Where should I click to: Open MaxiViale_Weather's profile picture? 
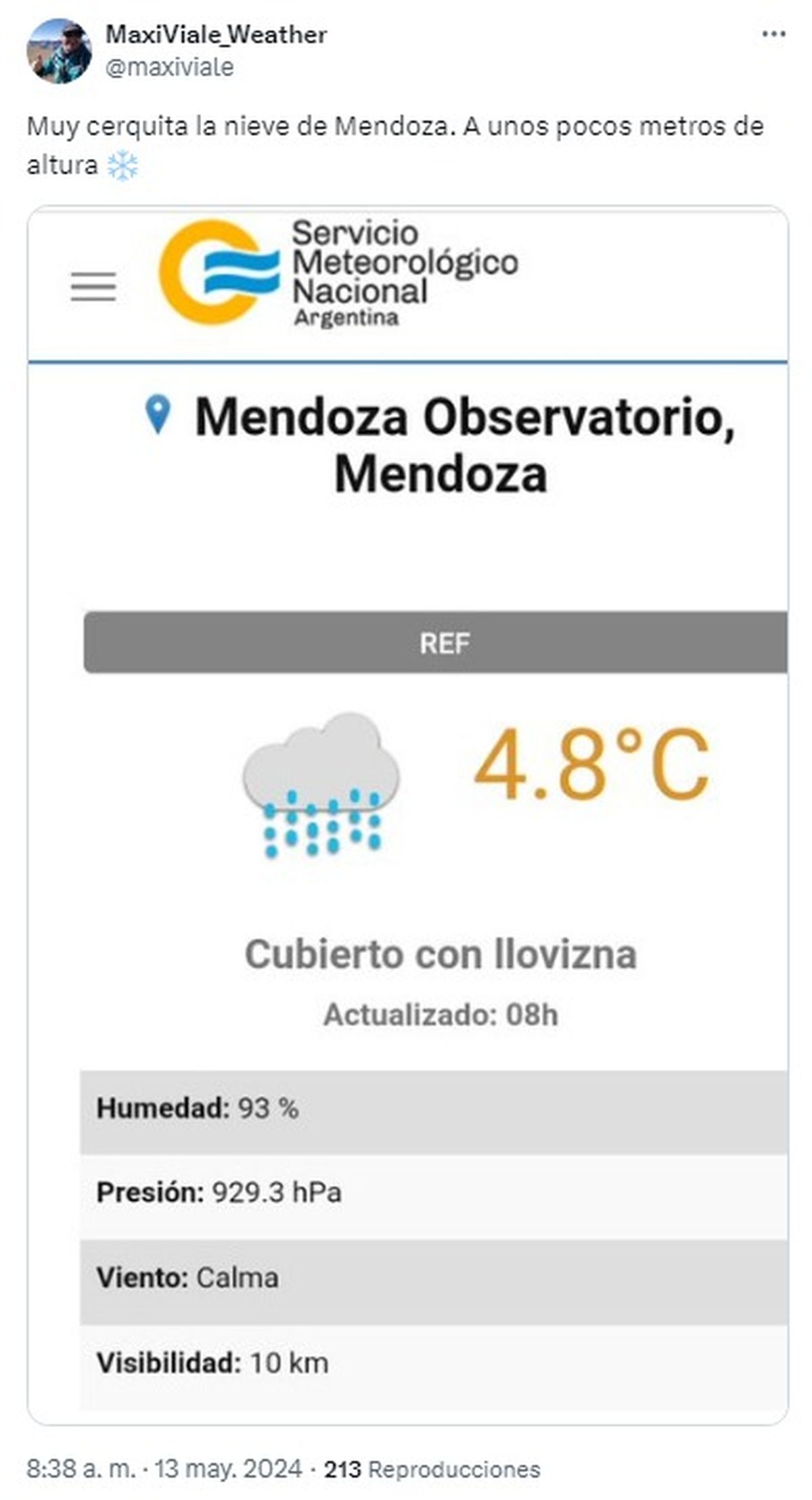click(x=59, y=51)
